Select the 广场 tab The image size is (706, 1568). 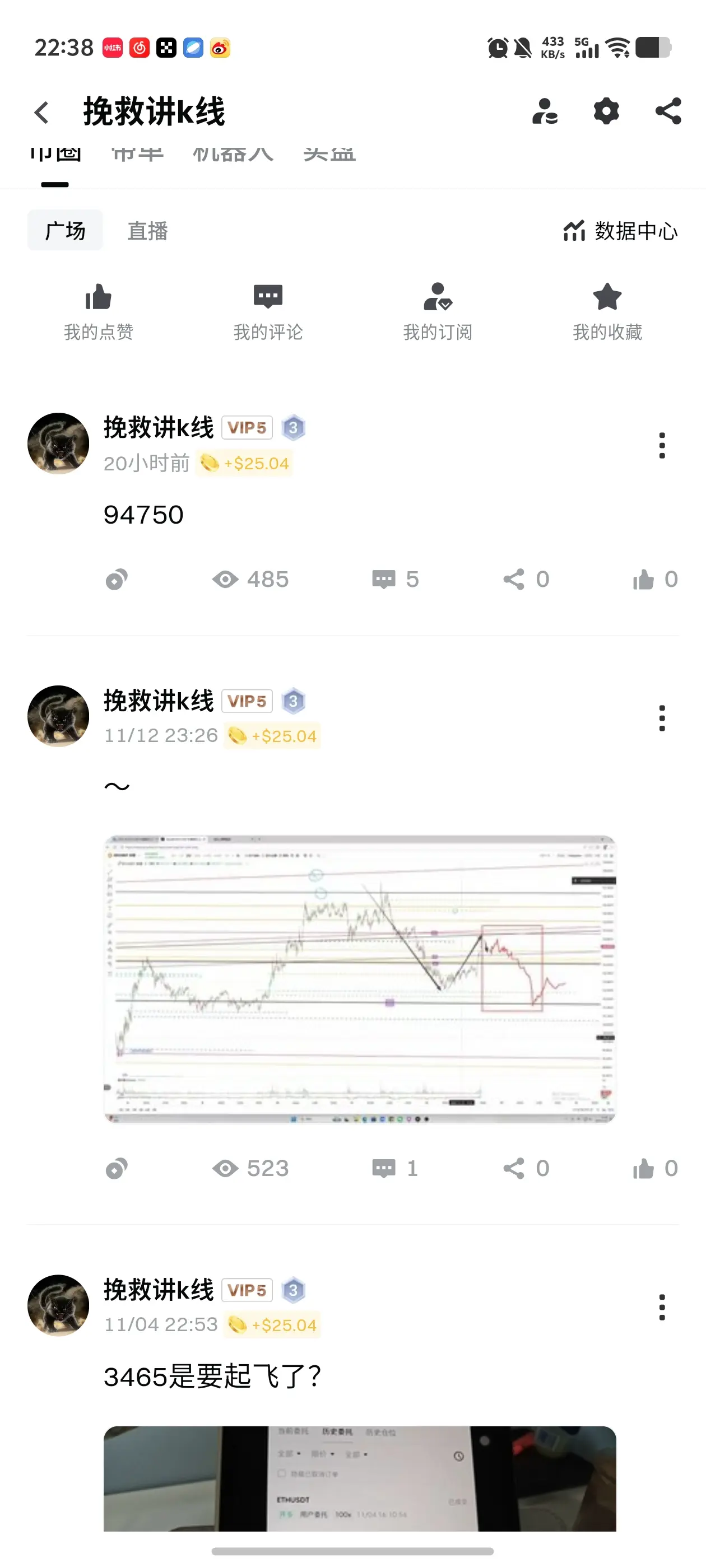tap(65, 231)
